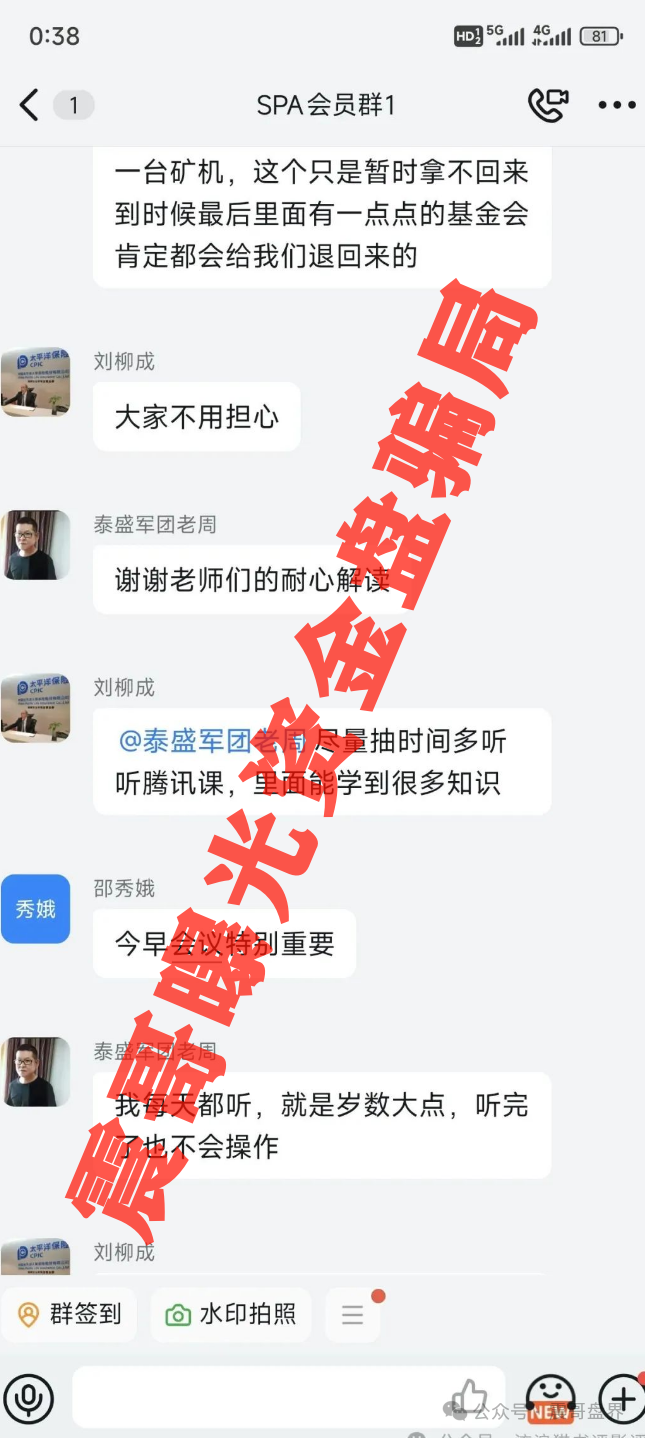Go back from SPA会员群1 chat
Image resolution: width=645 pixels, height=1438 pixels.
click(30, 105)
